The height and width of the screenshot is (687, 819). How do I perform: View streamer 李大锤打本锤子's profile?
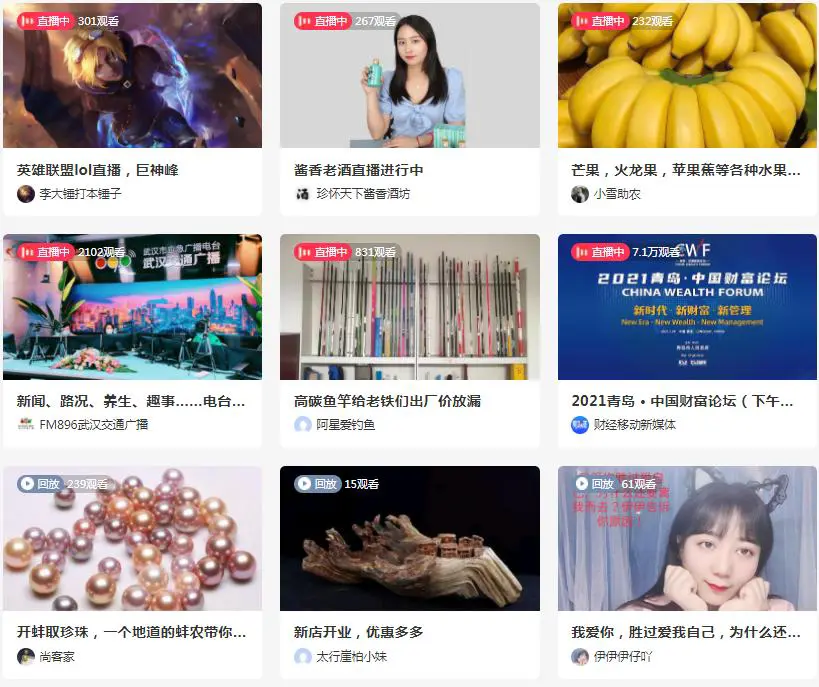click(x=80, y=194)
